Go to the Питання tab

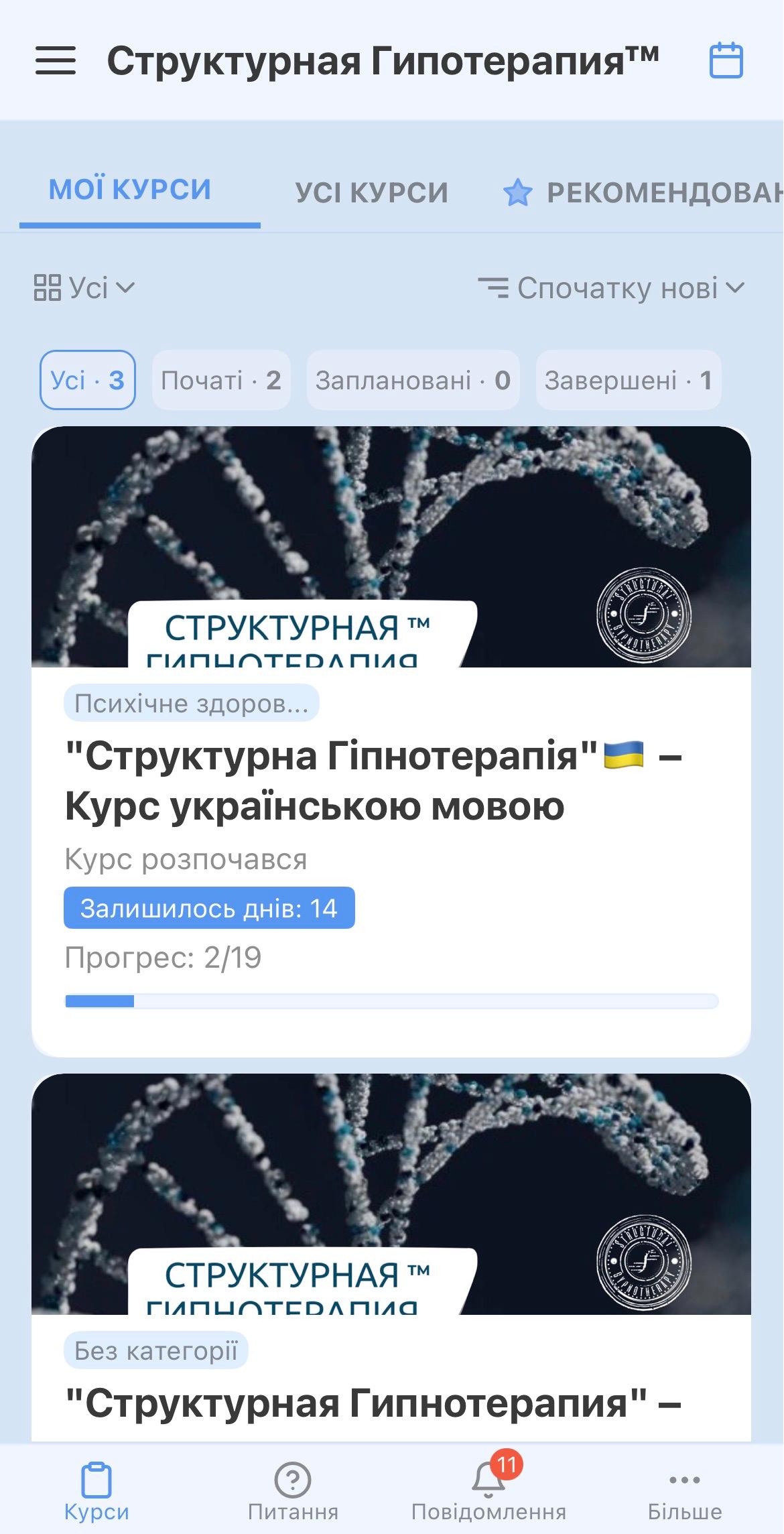293,1491
